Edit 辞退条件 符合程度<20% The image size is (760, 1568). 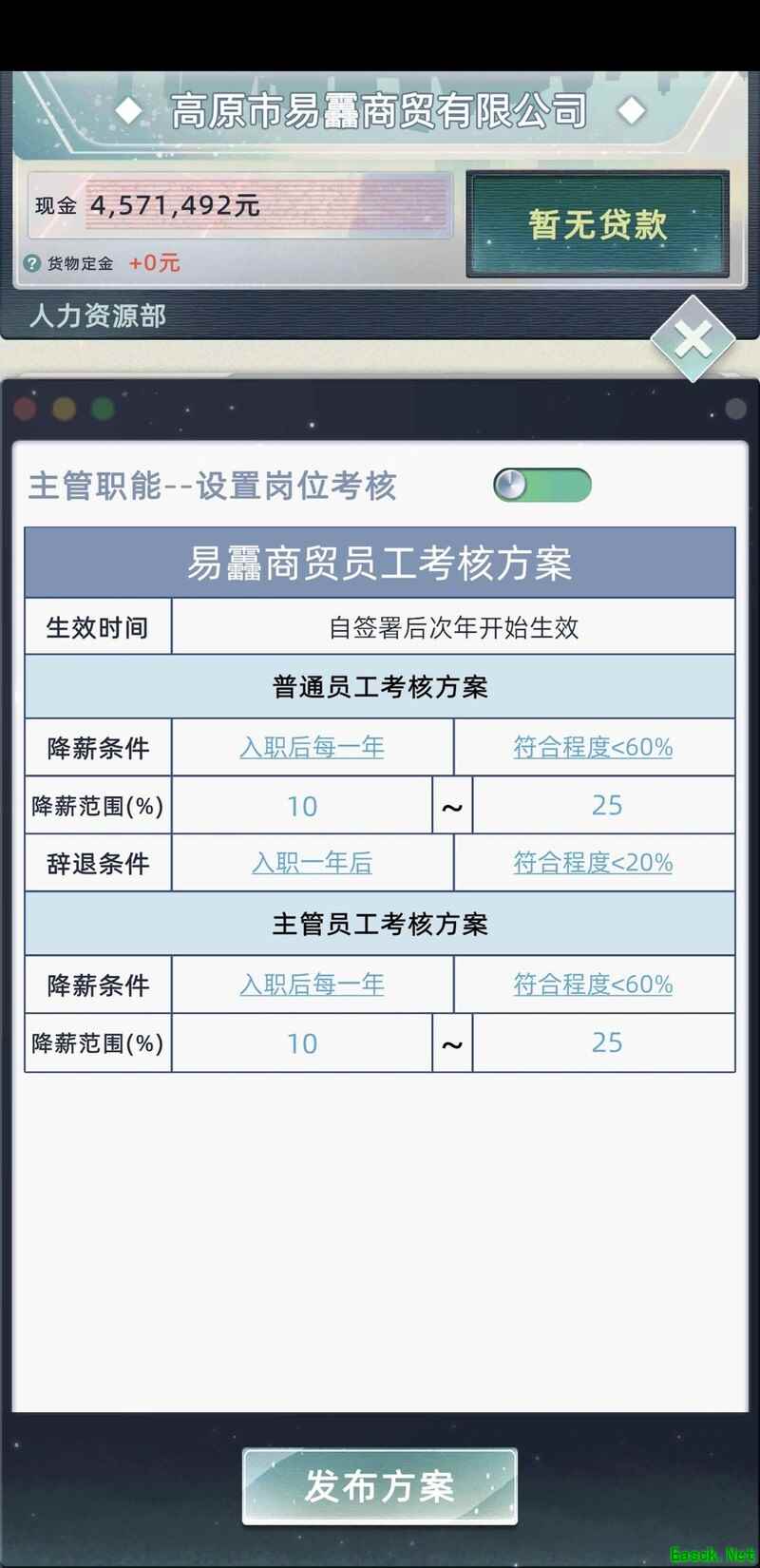point(593,863)
